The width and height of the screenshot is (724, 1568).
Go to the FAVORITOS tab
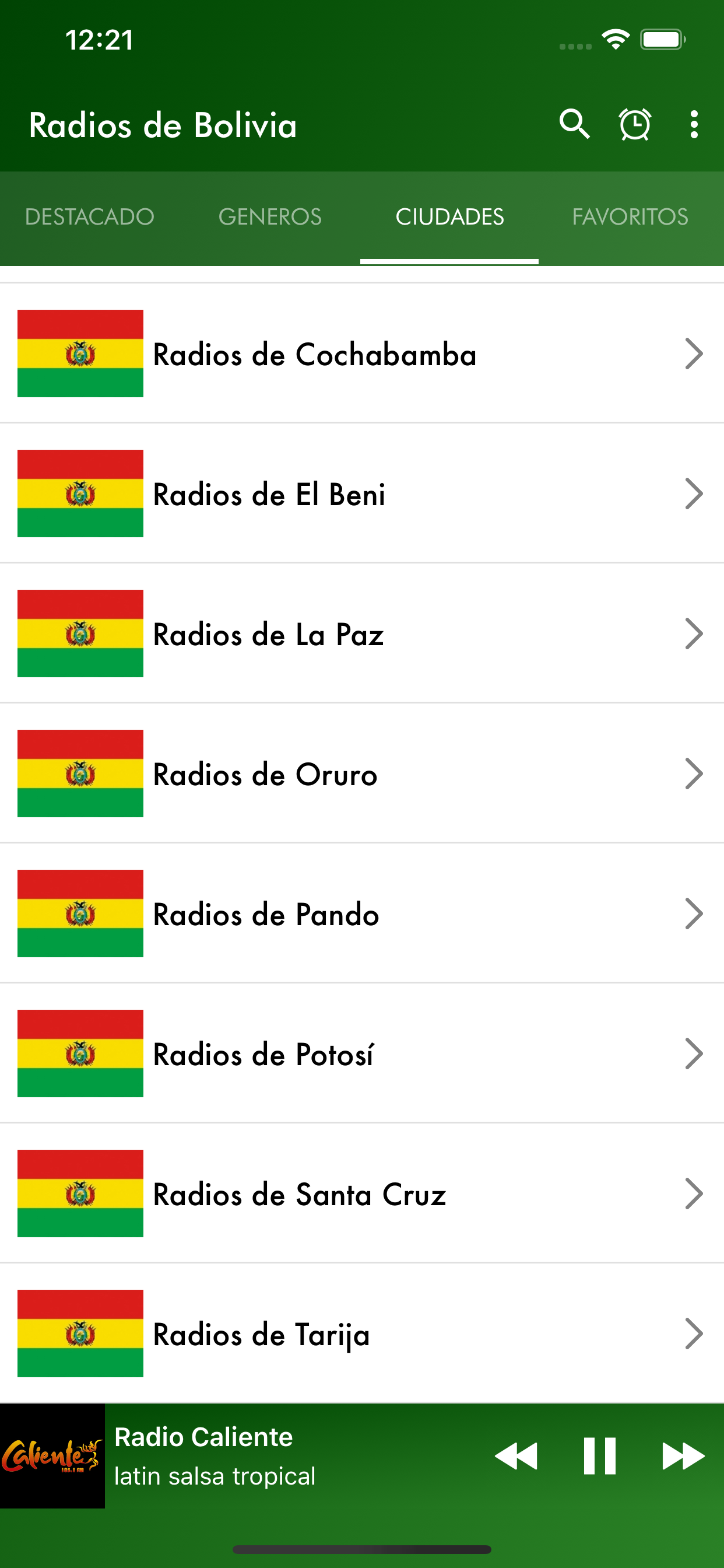[x=630, y=218]
